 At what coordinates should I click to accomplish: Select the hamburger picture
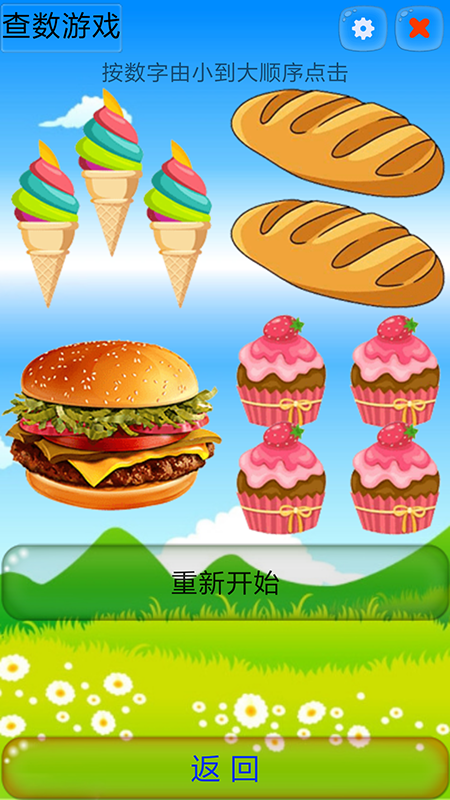[112, 425]
